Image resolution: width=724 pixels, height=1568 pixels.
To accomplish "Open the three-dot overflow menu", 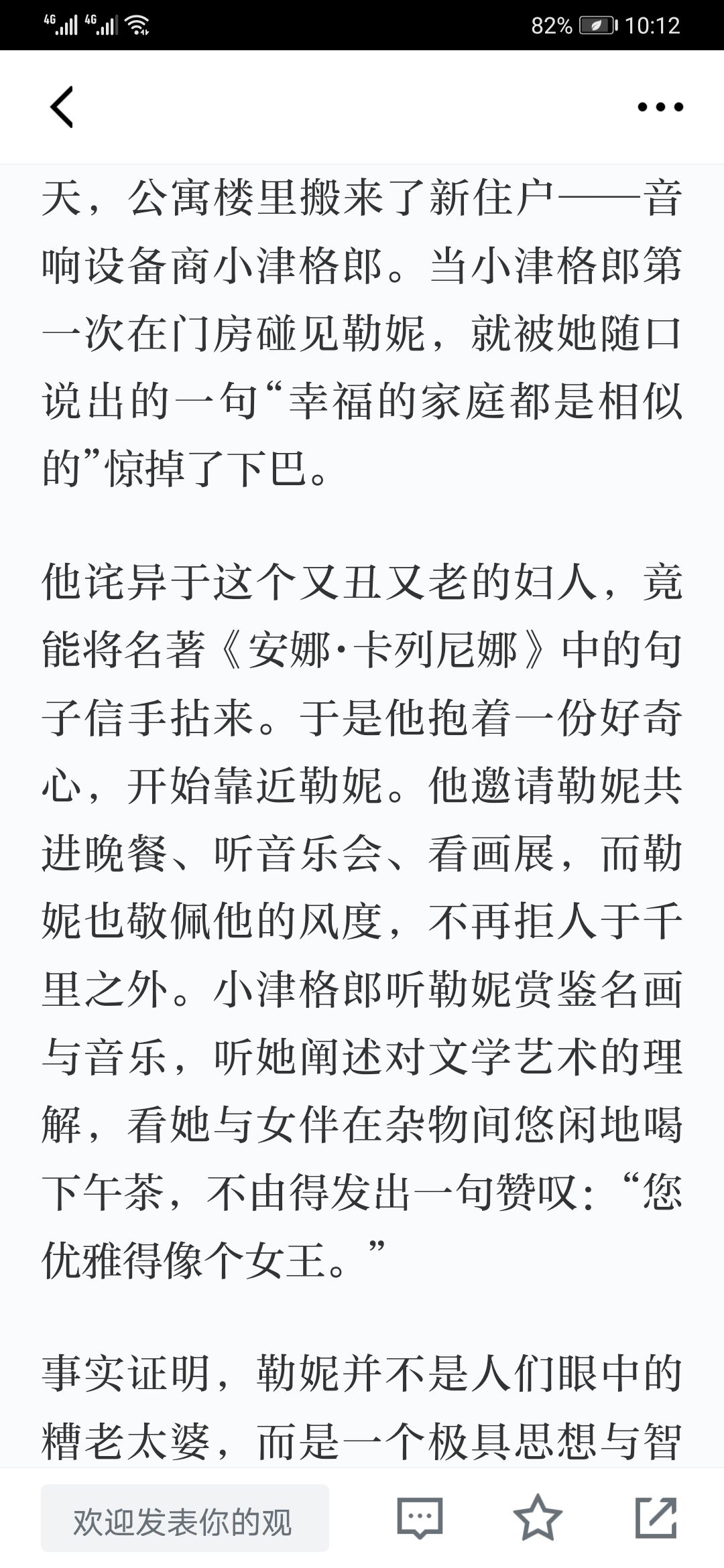I will tap(660, 107).
